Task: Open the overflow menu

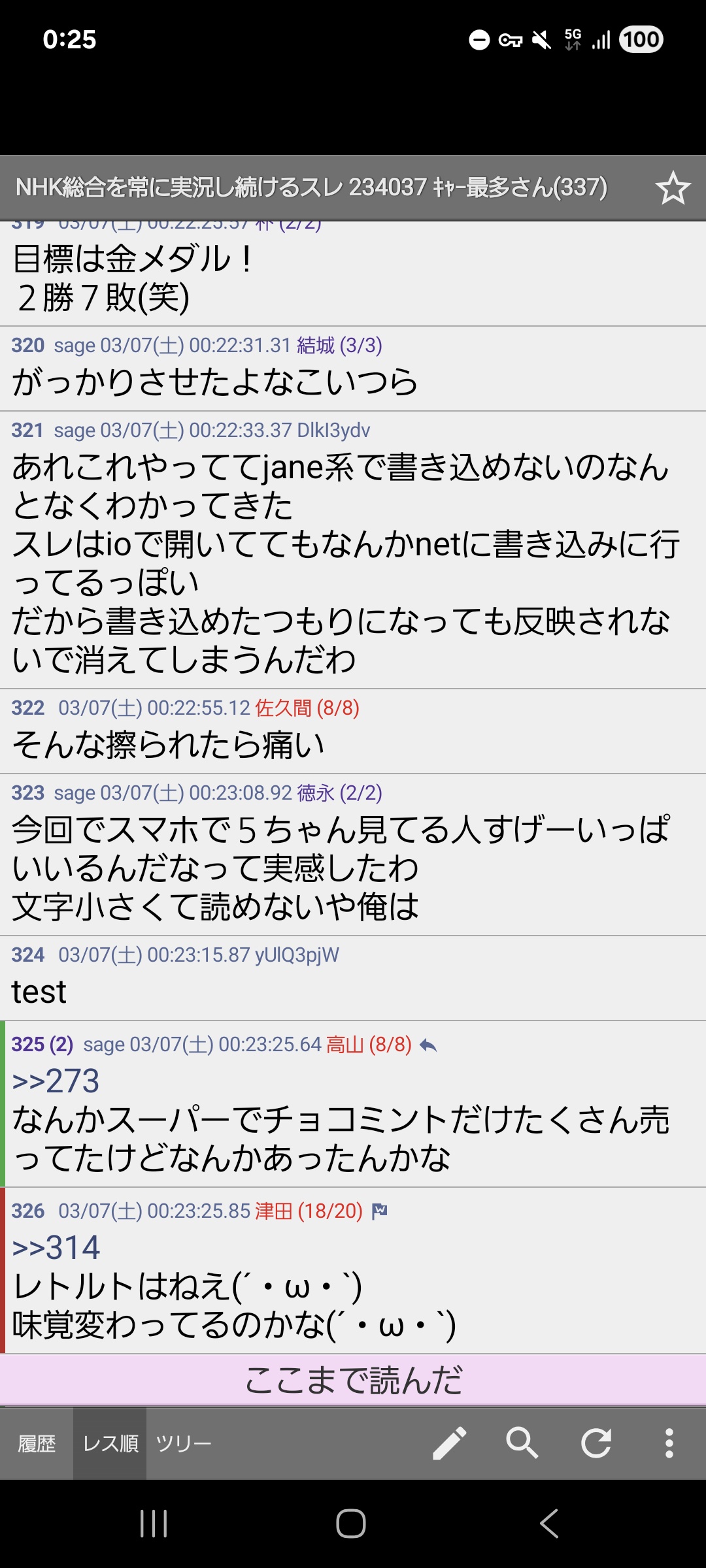Action: tap(669, 1443)
